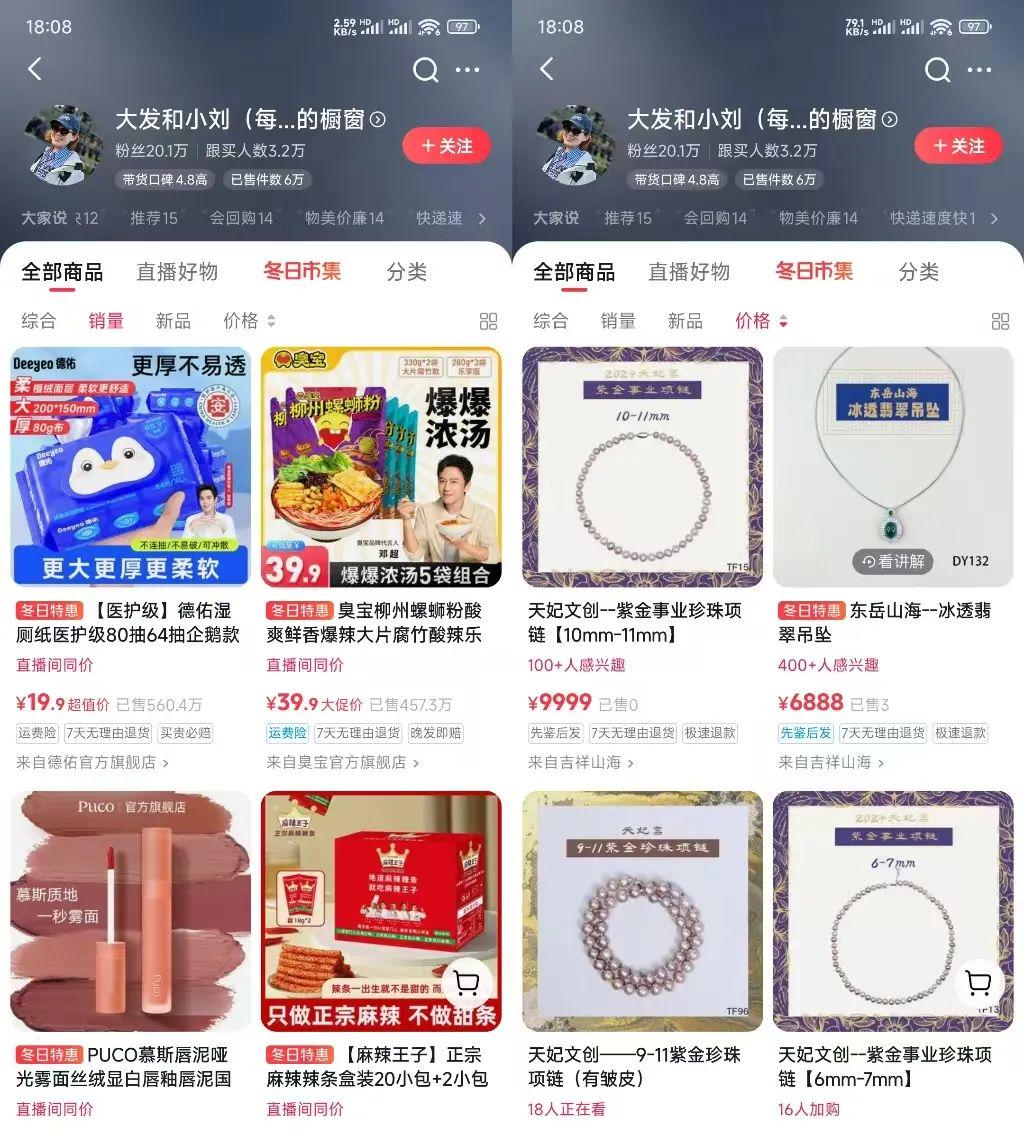
Task: Open 来自吉祥山海 under the ¥6888 pendant
Action: pyautogui.click(x=831, y=762)
